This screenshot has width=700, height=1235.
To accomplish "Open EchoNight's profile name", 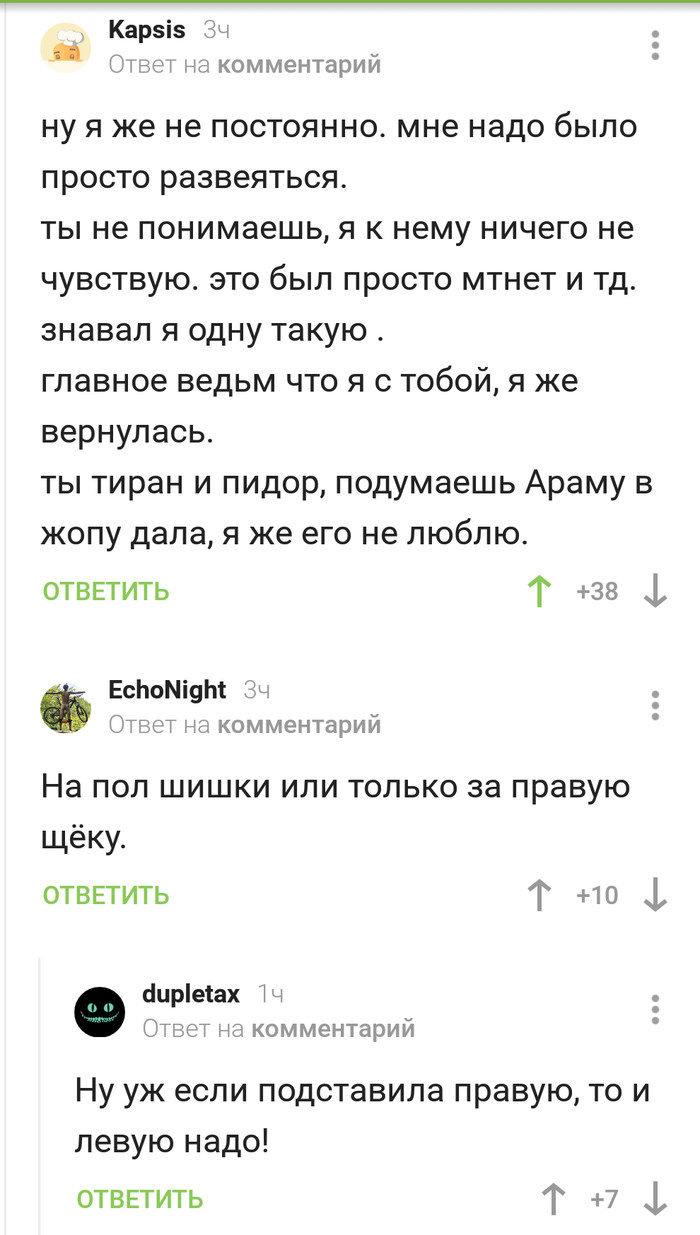I will [x=167, y=689].
